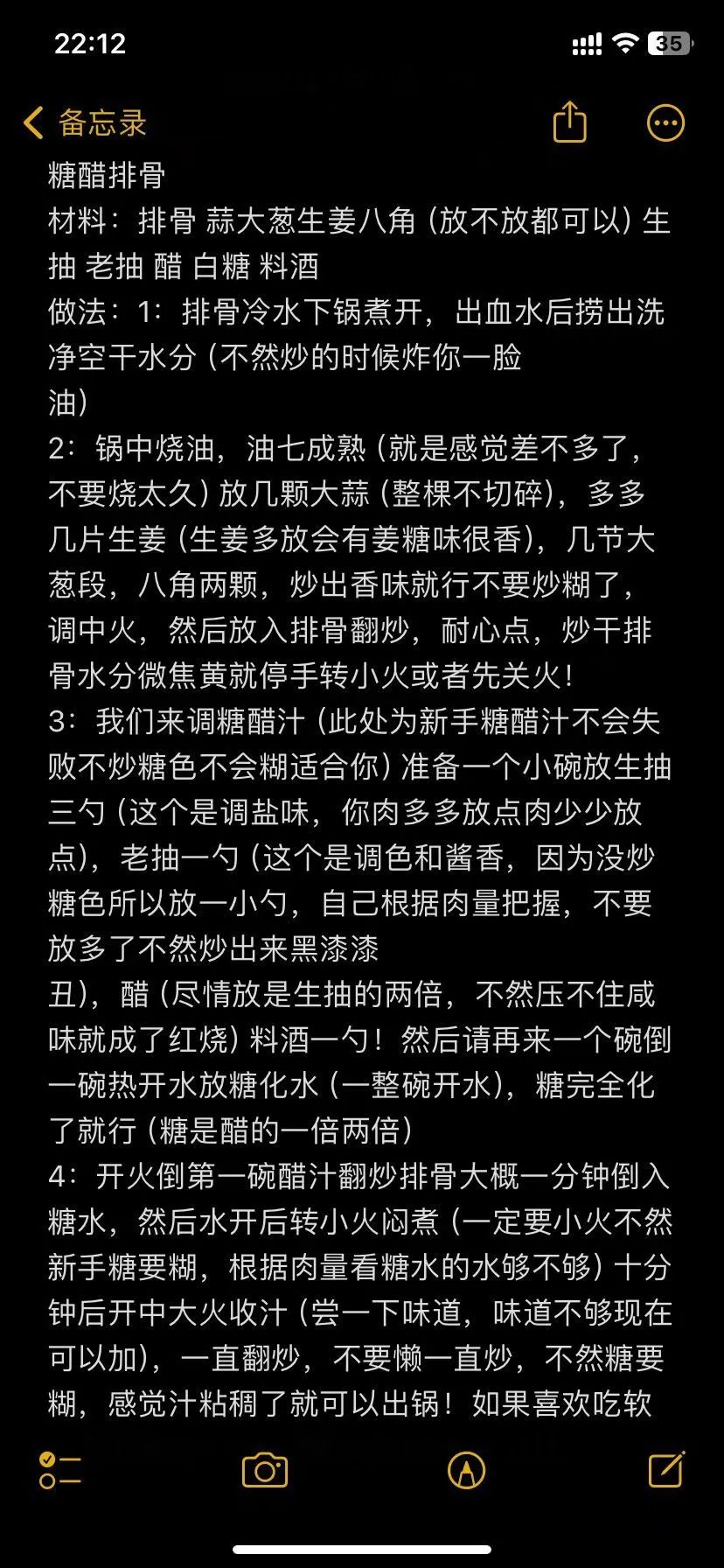Image resolution: width=724 pixels, height=1568 pixels.
Task: Open the more options menu
Action: pyautogui.click(x=665, y=123)
